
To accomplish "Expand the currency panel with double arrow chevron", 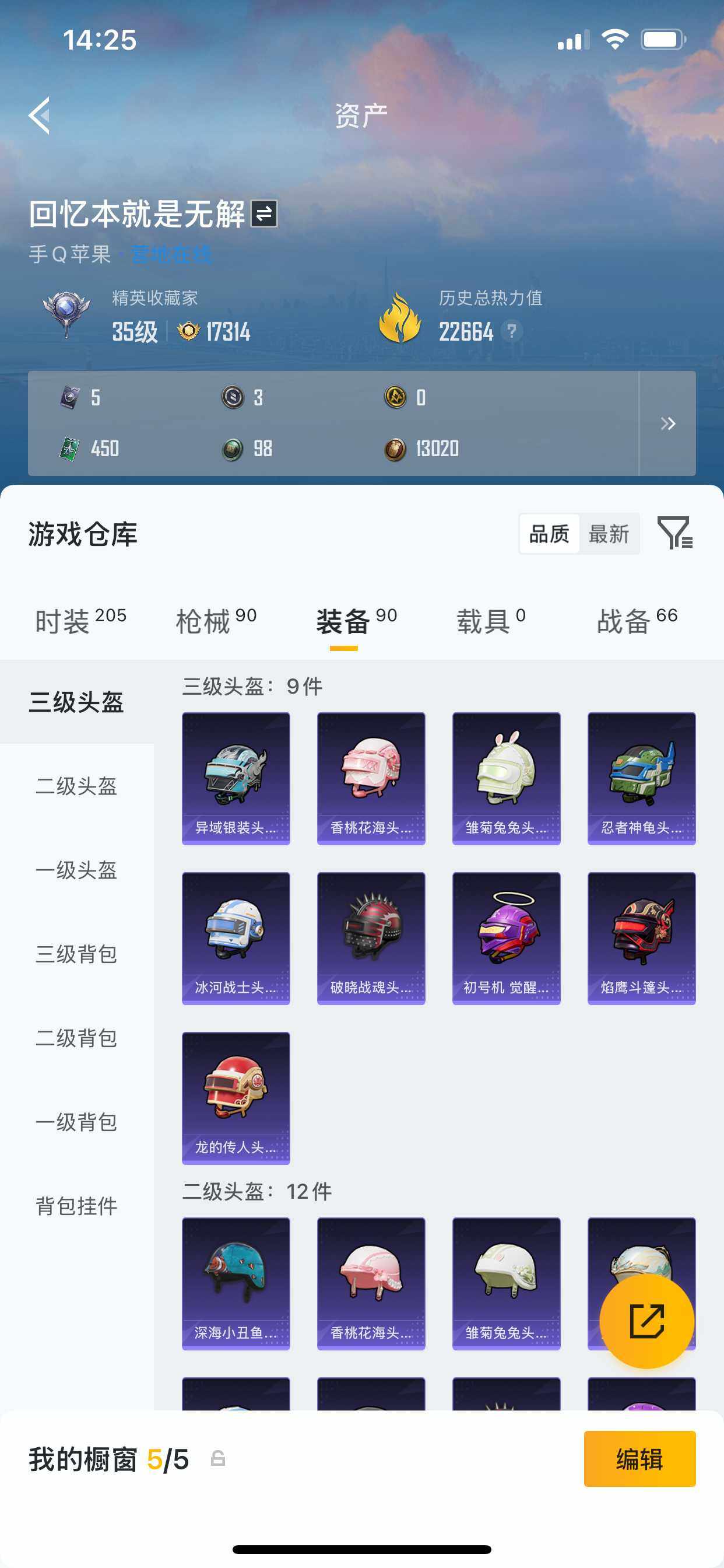I will pyautogui.click(x=669, y=423).
